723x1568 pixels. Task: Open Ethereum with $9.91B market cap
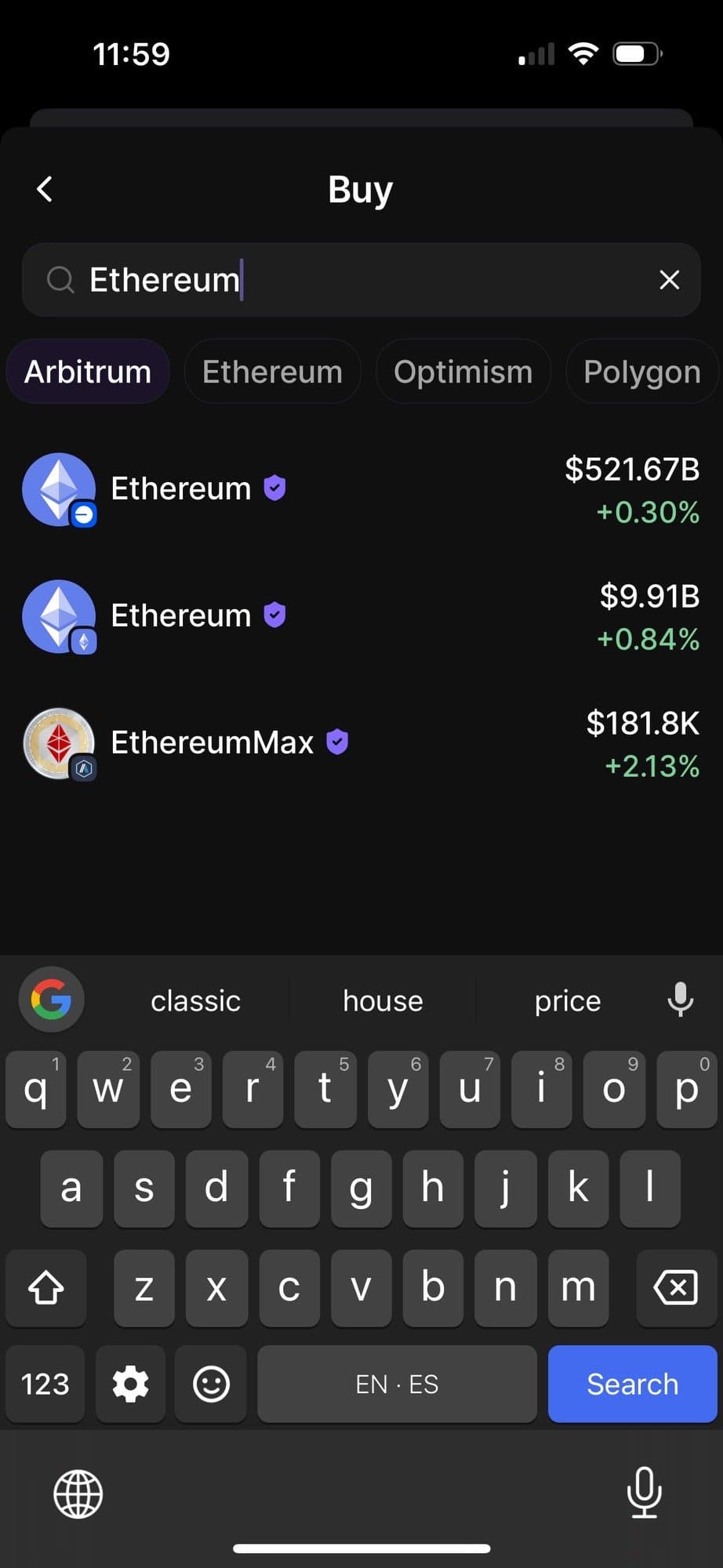(x=361, y=616)
